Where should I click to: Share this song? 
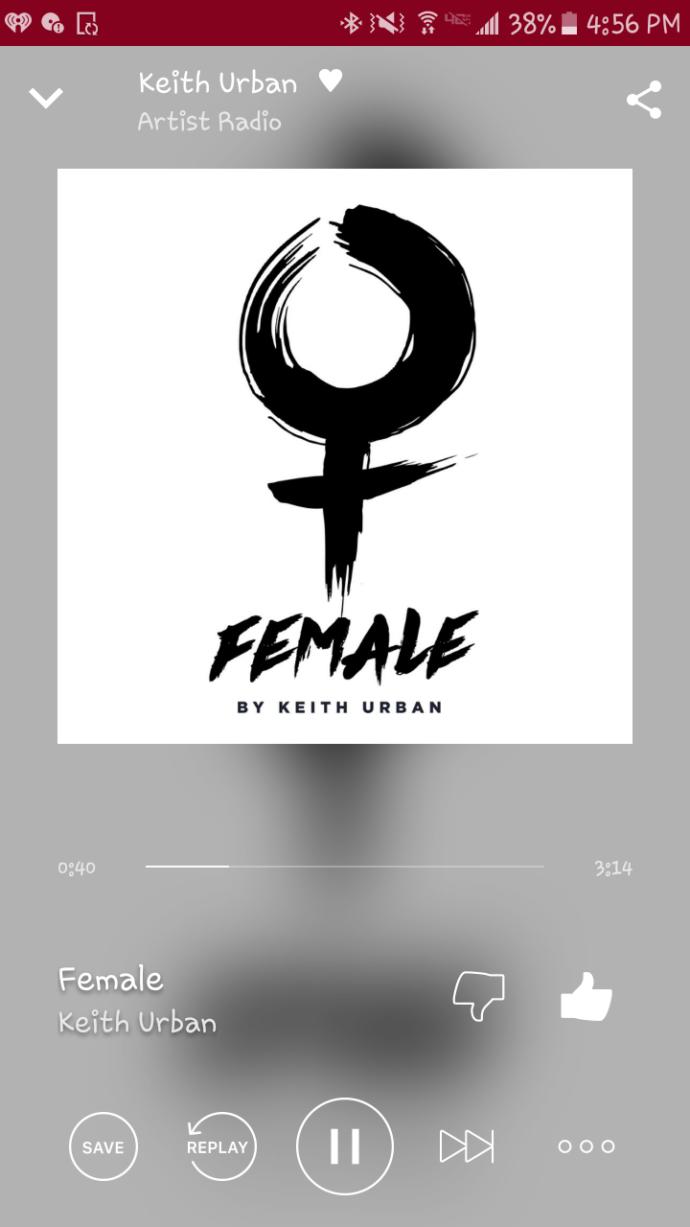point(644,100)
